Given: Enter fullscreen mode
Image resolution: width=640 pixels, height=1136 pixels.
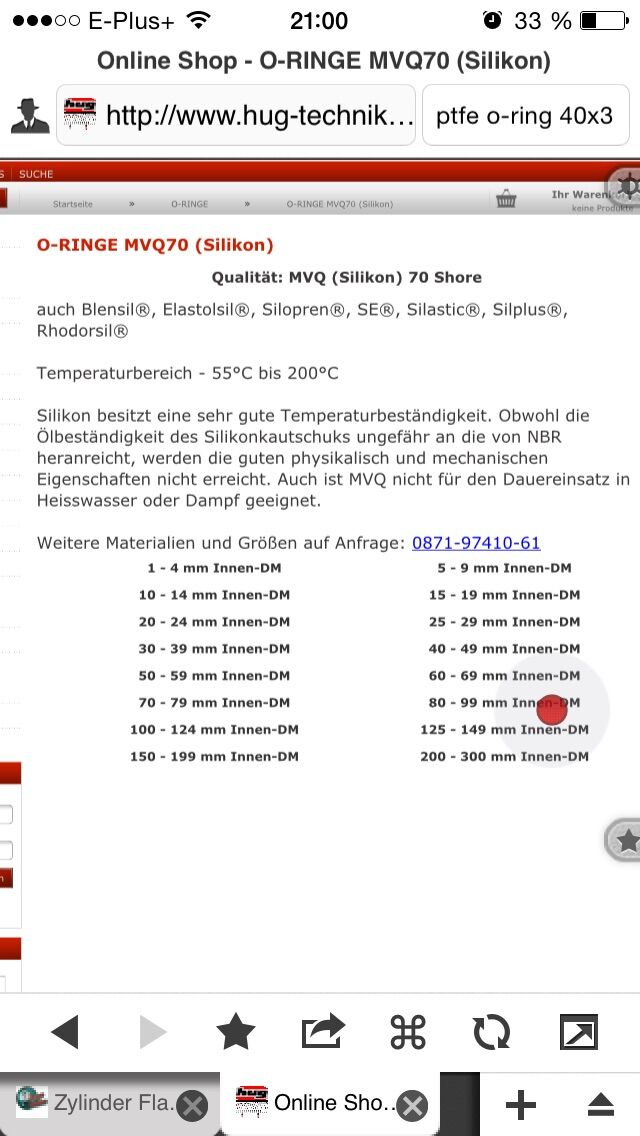Looking at the screenshot, I should click(x=579, y=1031).
